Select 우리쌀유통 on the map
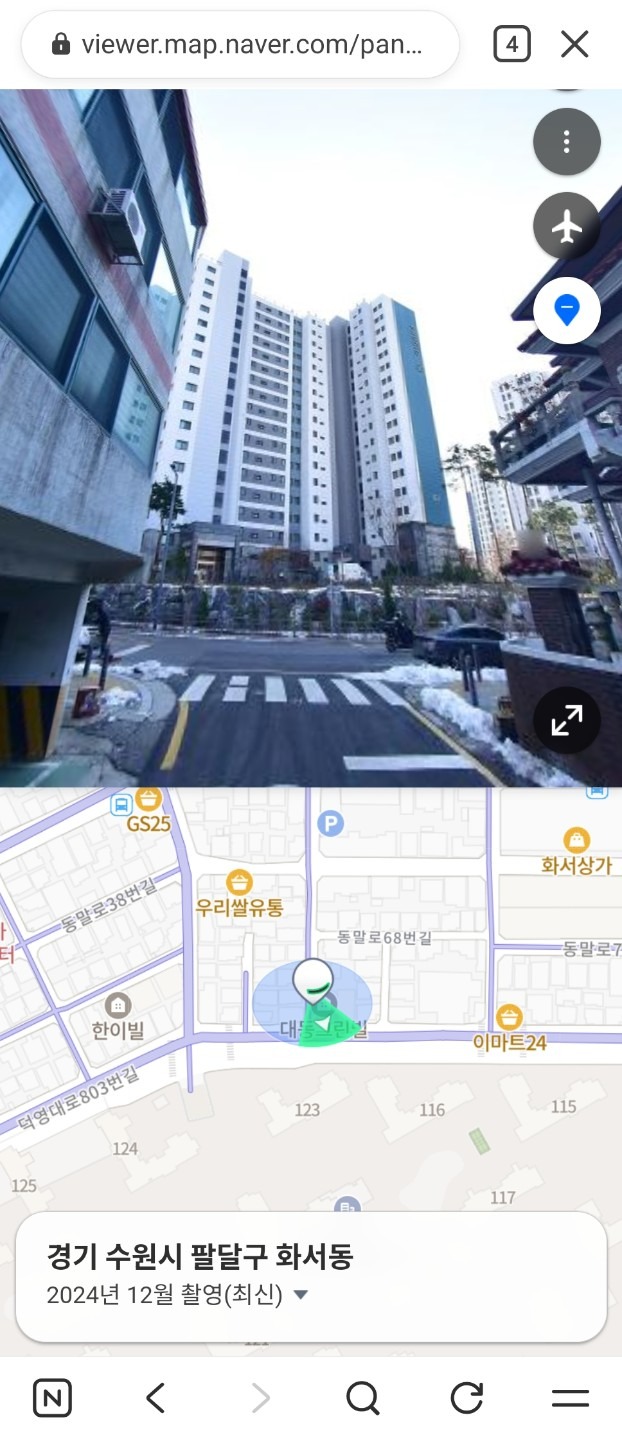Screen dimensions: 622x1440 point(239,894)
